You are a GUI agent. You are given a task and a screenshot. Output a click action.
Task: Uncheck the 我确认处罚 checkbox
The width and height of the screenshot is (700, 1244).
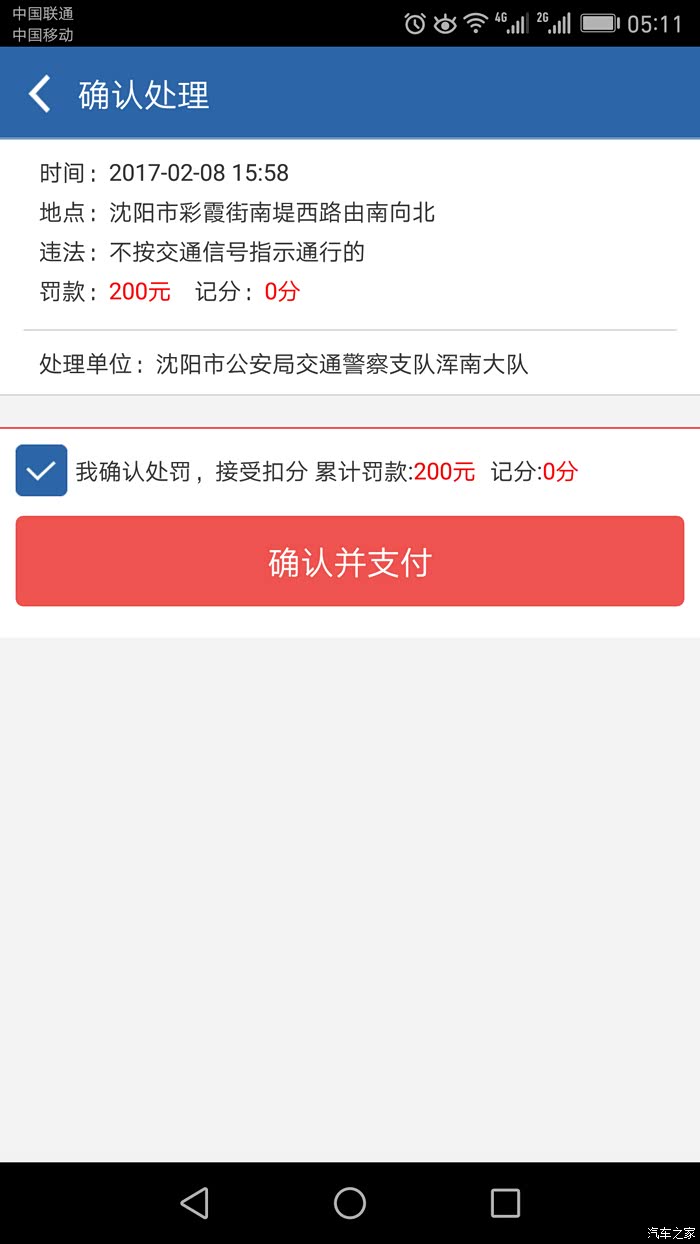(41, 471)
